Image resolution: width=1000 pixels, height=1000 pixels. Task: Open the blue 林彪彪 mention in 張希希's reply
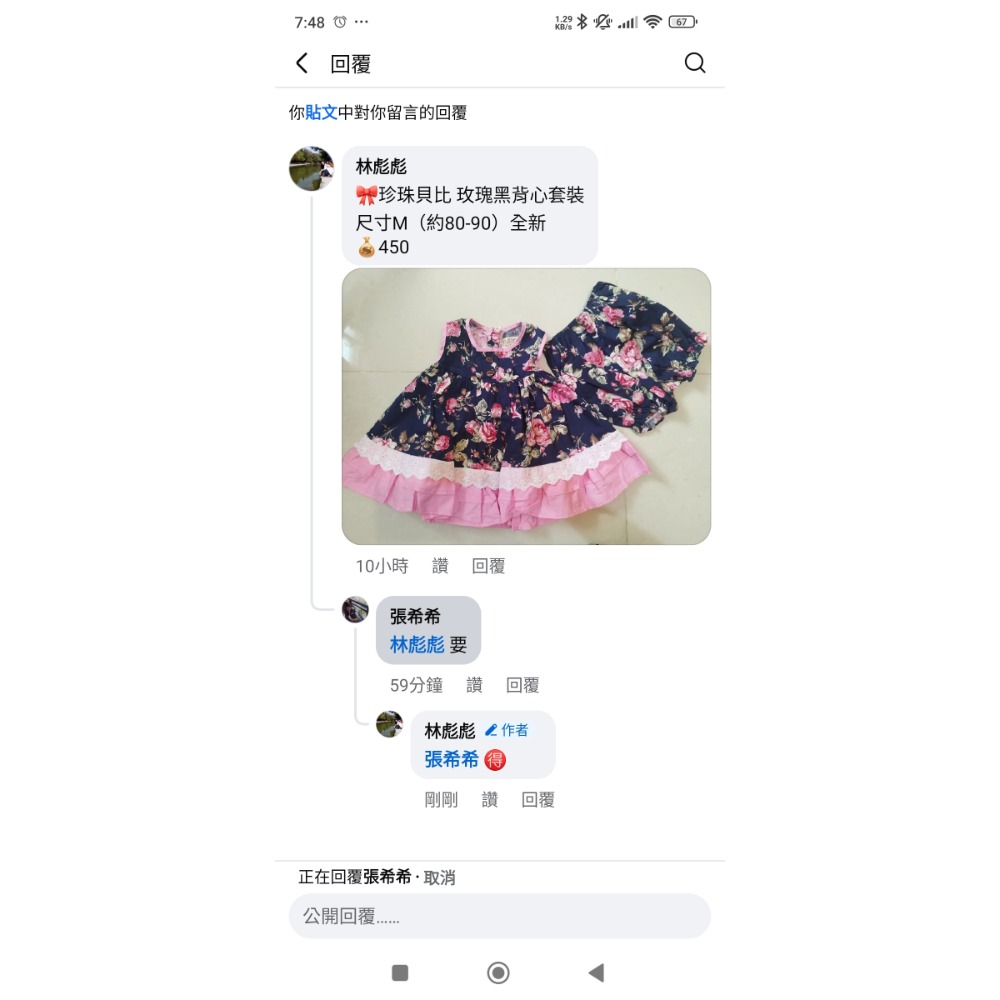417,645
